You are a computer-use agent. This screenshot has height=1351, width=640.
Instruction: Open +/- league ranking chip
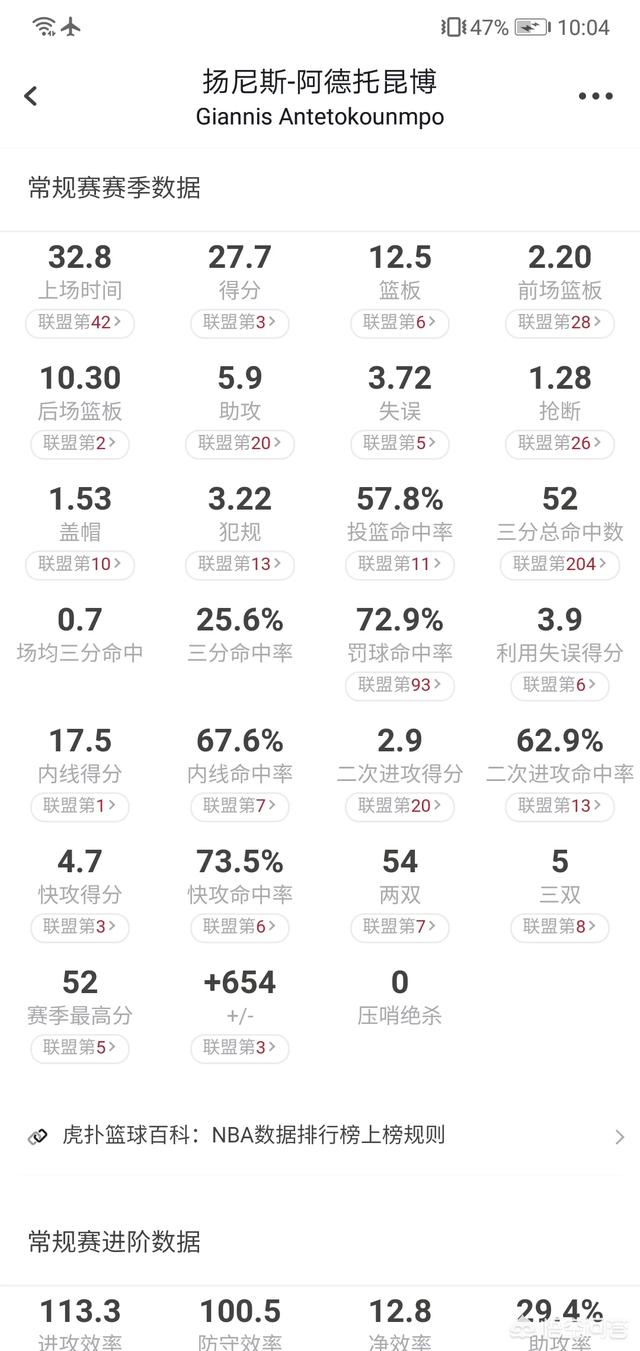240,1049
